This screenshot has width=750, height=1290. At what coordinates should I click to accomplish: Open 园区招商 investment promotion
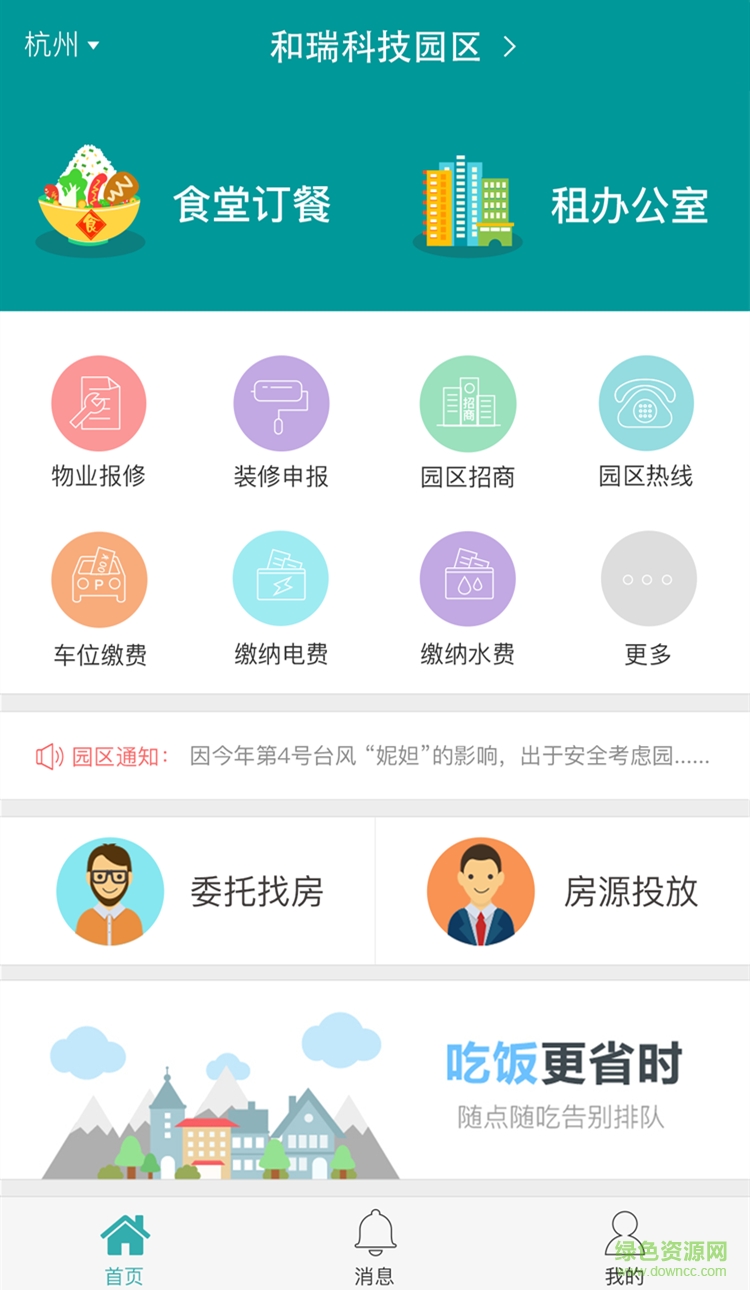[x=468, y=403]
